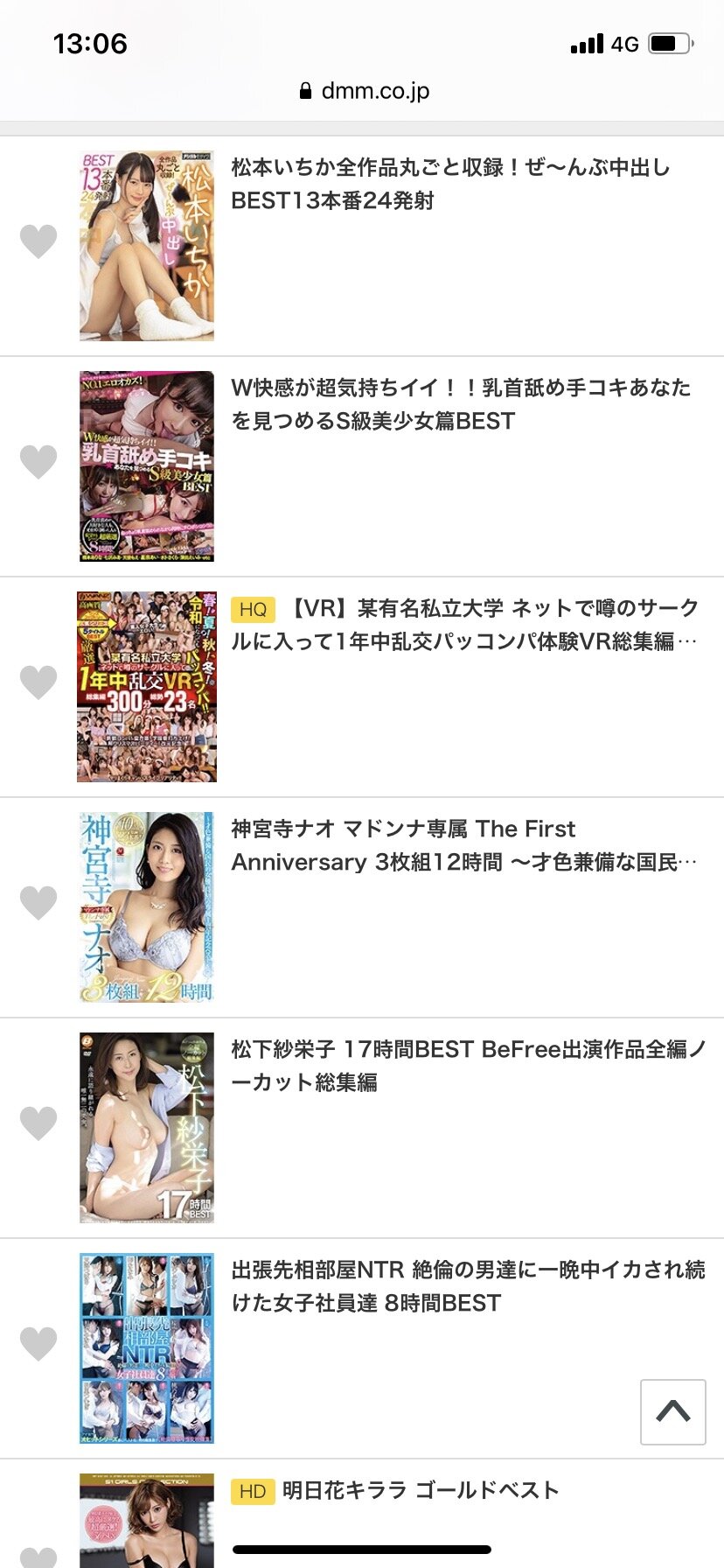Open the S級美少女篇BEST listing

(460, 404)
